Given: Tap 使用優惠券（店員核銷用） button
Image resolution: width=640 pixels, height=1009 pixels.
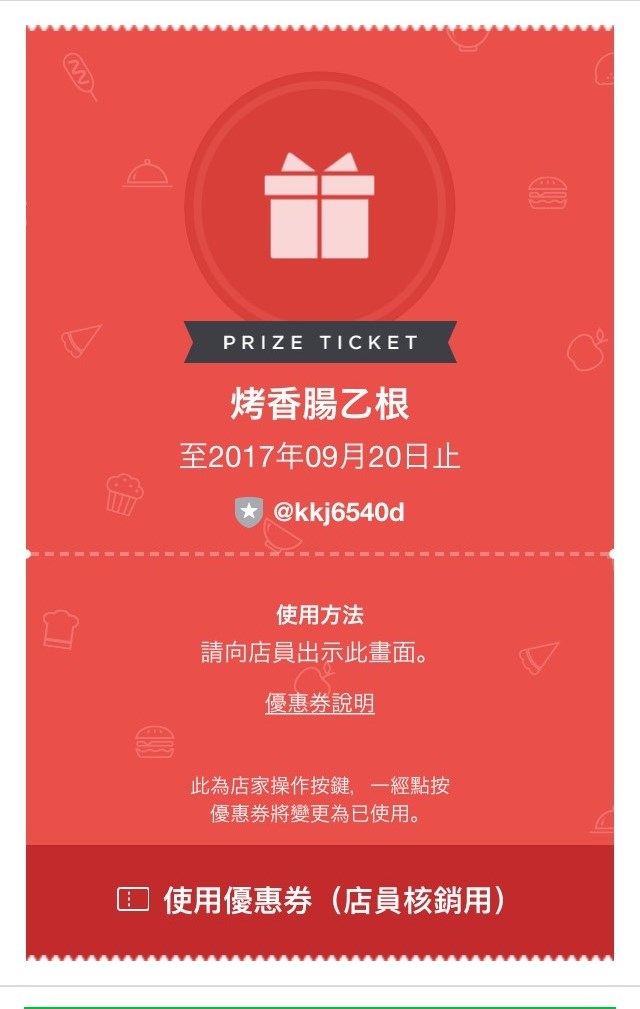Looking at the screenshot, I should (320, 900).
